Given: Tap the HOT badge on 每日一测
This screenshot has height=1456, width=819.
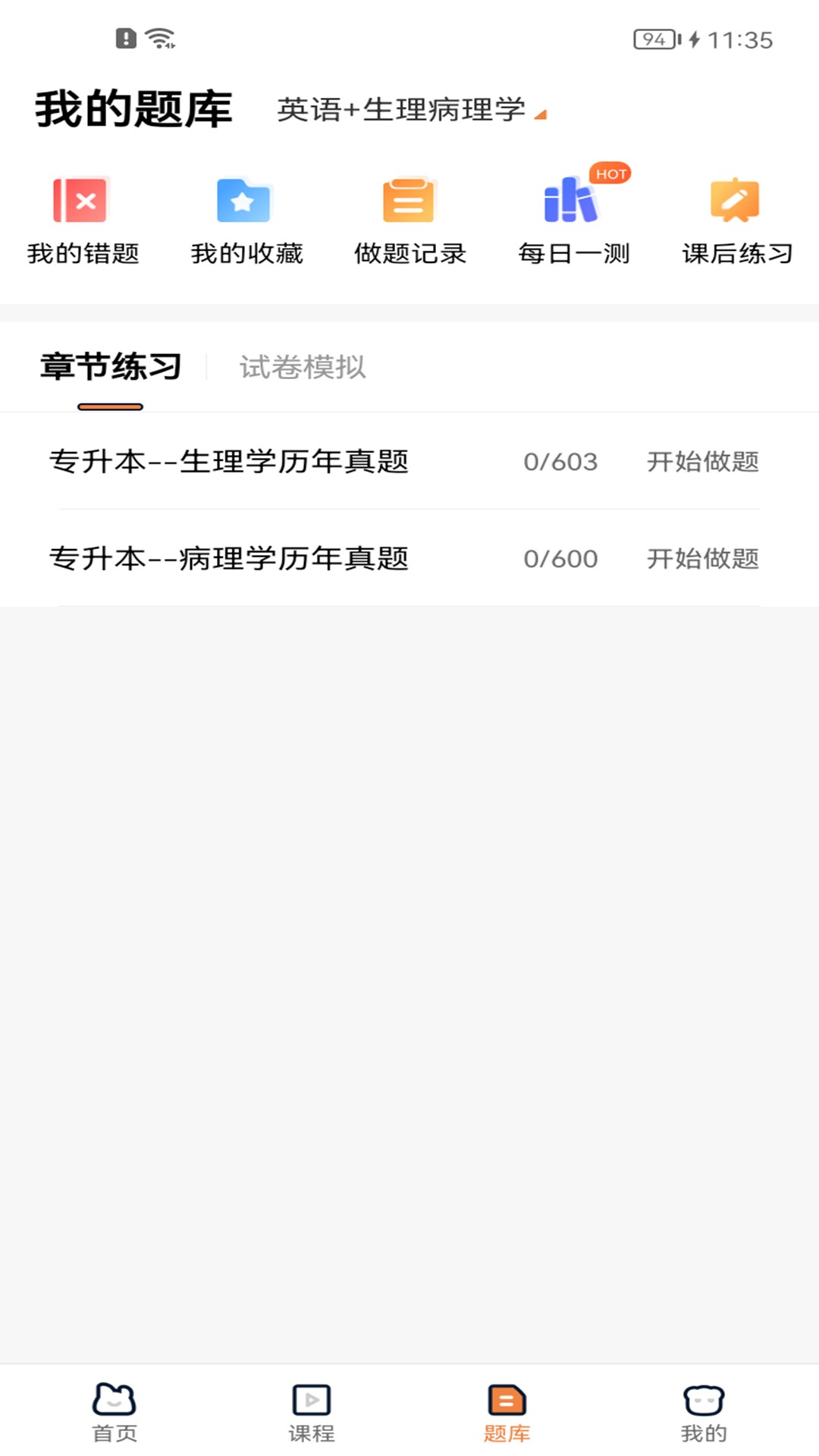Looking at the screenshot, I should pyautogui.click(x=609, y=173).
